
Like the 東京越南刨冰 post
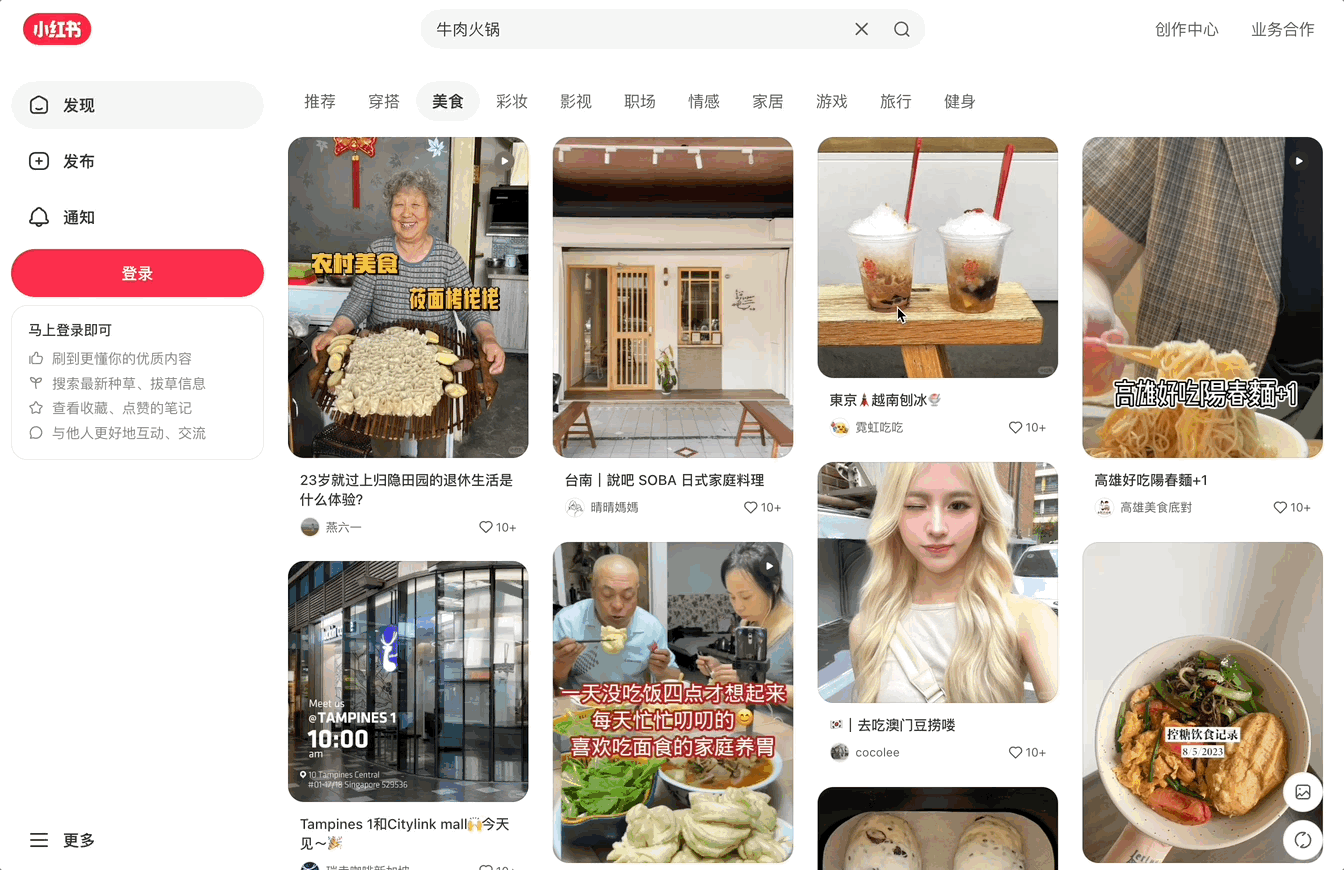1016,428
